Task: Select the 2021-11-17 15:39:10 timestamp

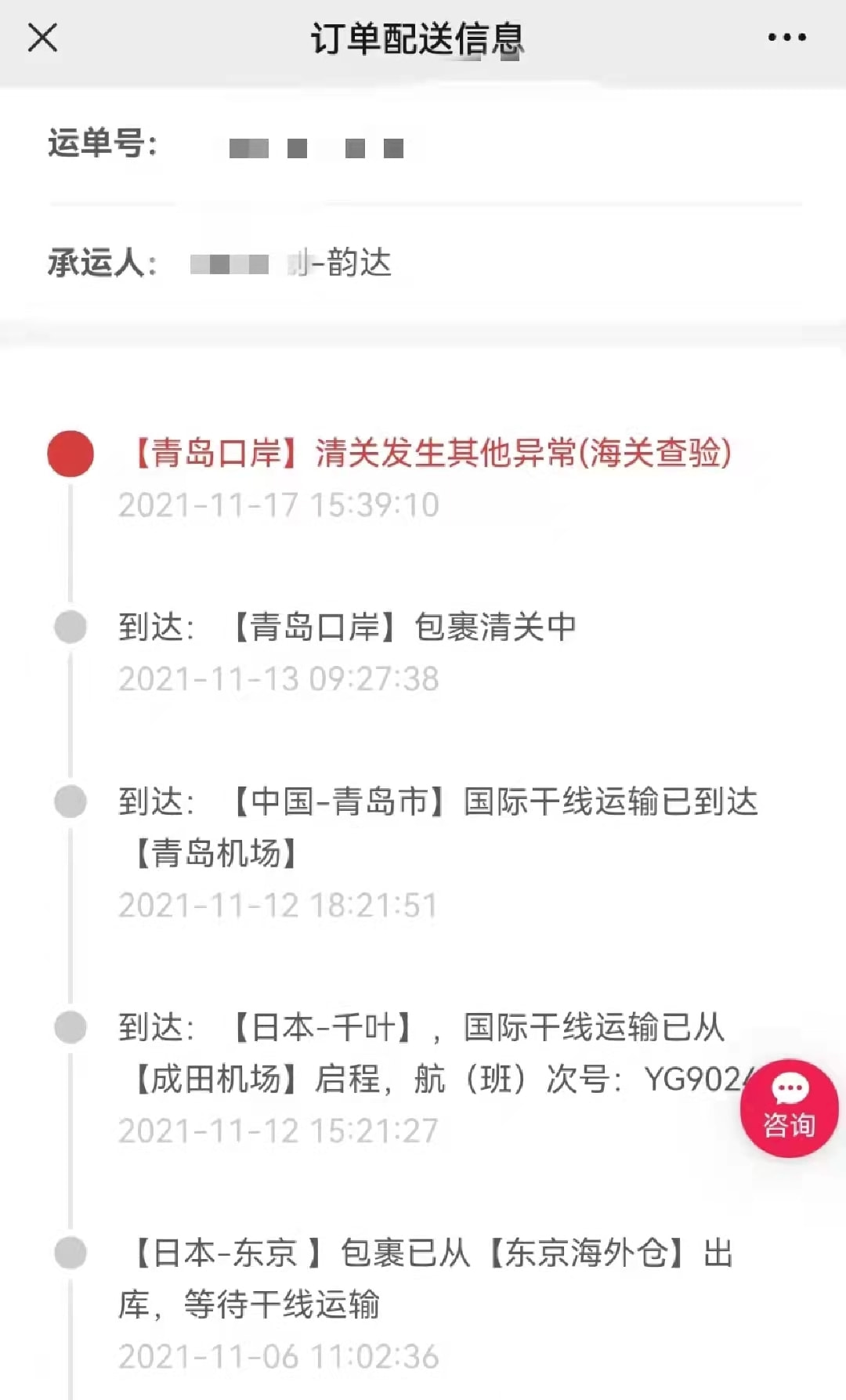Action: click(278, 506)
